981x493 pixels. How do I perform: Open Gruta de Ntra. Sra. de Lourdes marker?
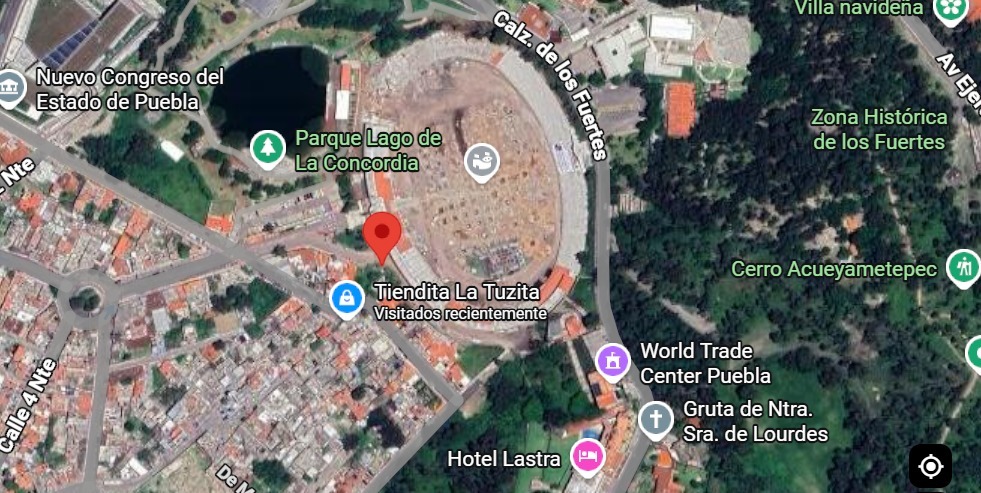656,419
